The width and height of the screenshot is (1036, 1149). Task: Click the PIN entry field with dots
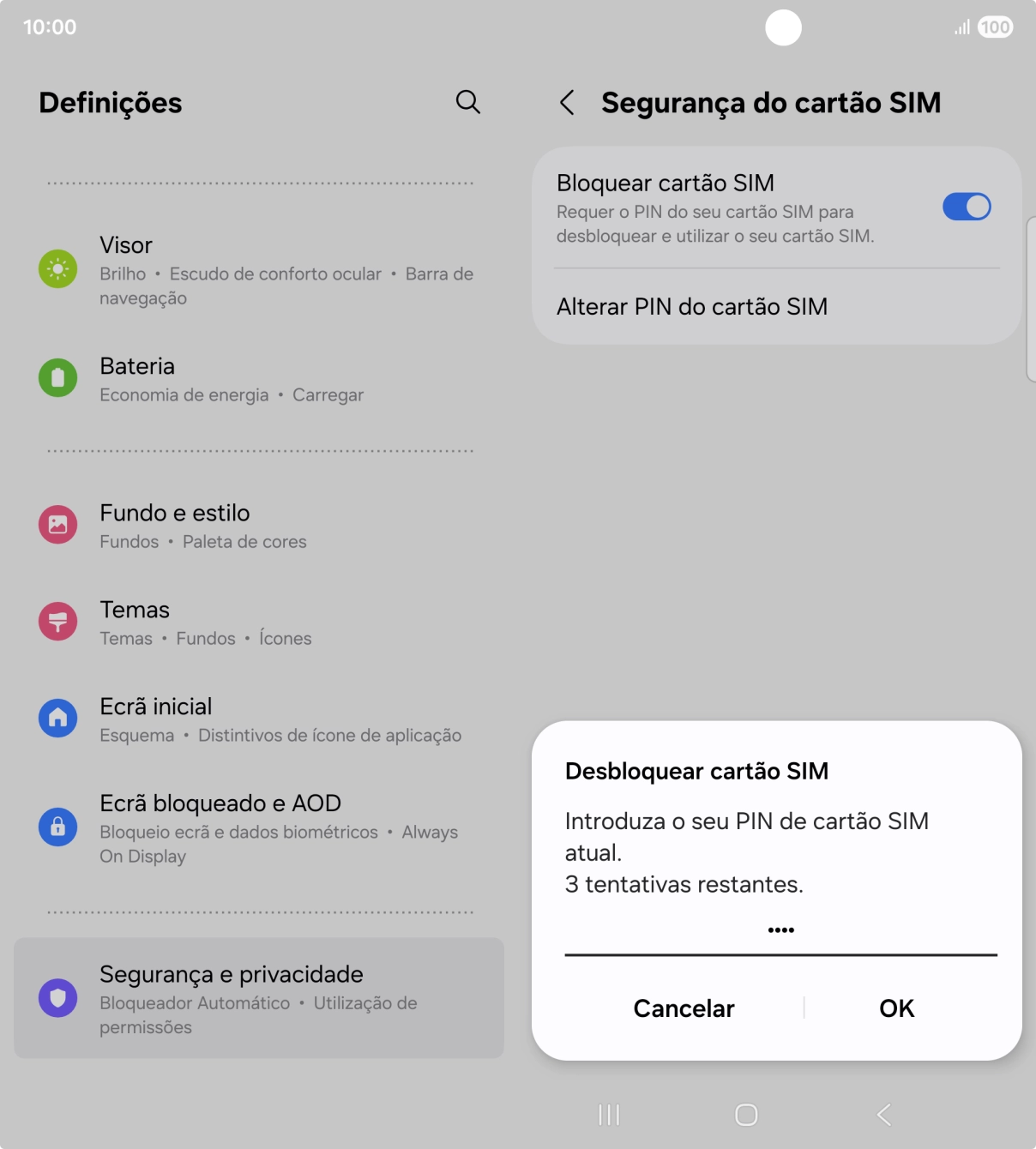click(780, 930)
